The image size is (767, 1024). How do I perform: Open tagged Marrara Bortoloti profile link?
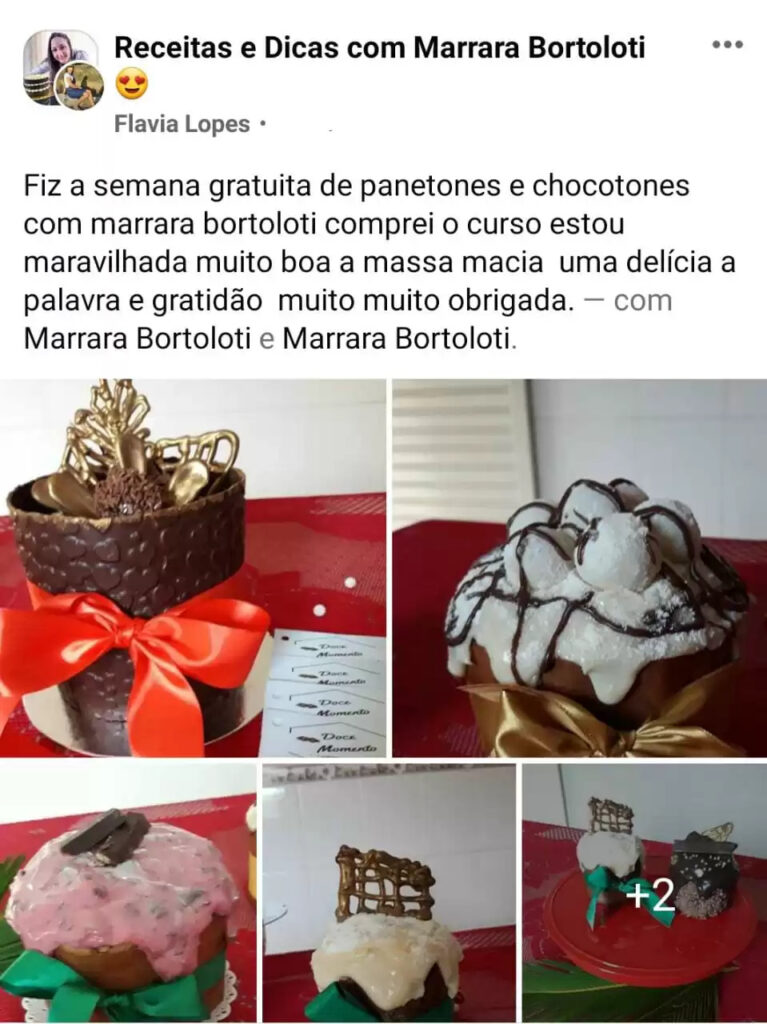pyautogui.click(x=136, y=339)
